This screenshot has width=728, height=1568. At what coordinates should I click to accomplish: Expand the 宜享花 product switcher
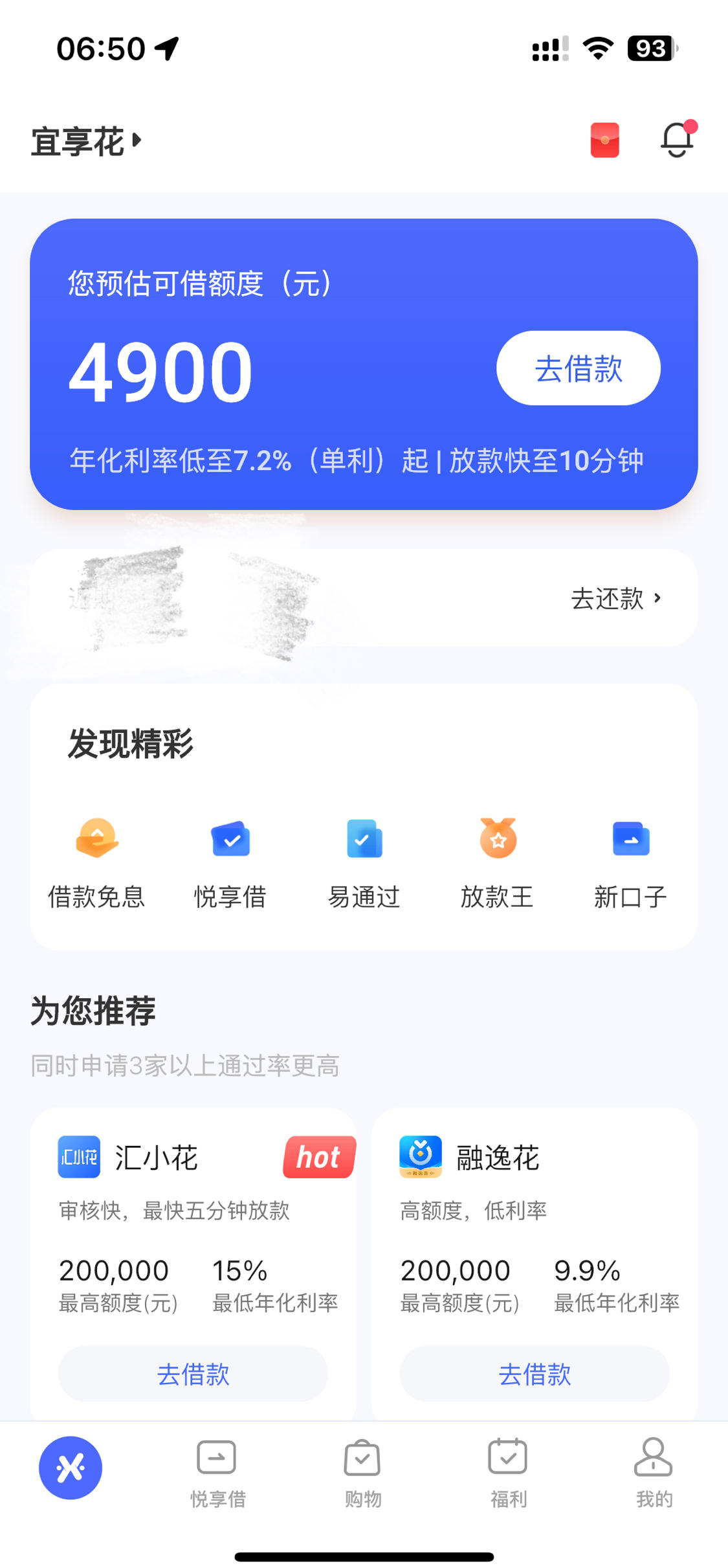pyautogui.click(x=87, y=141)
